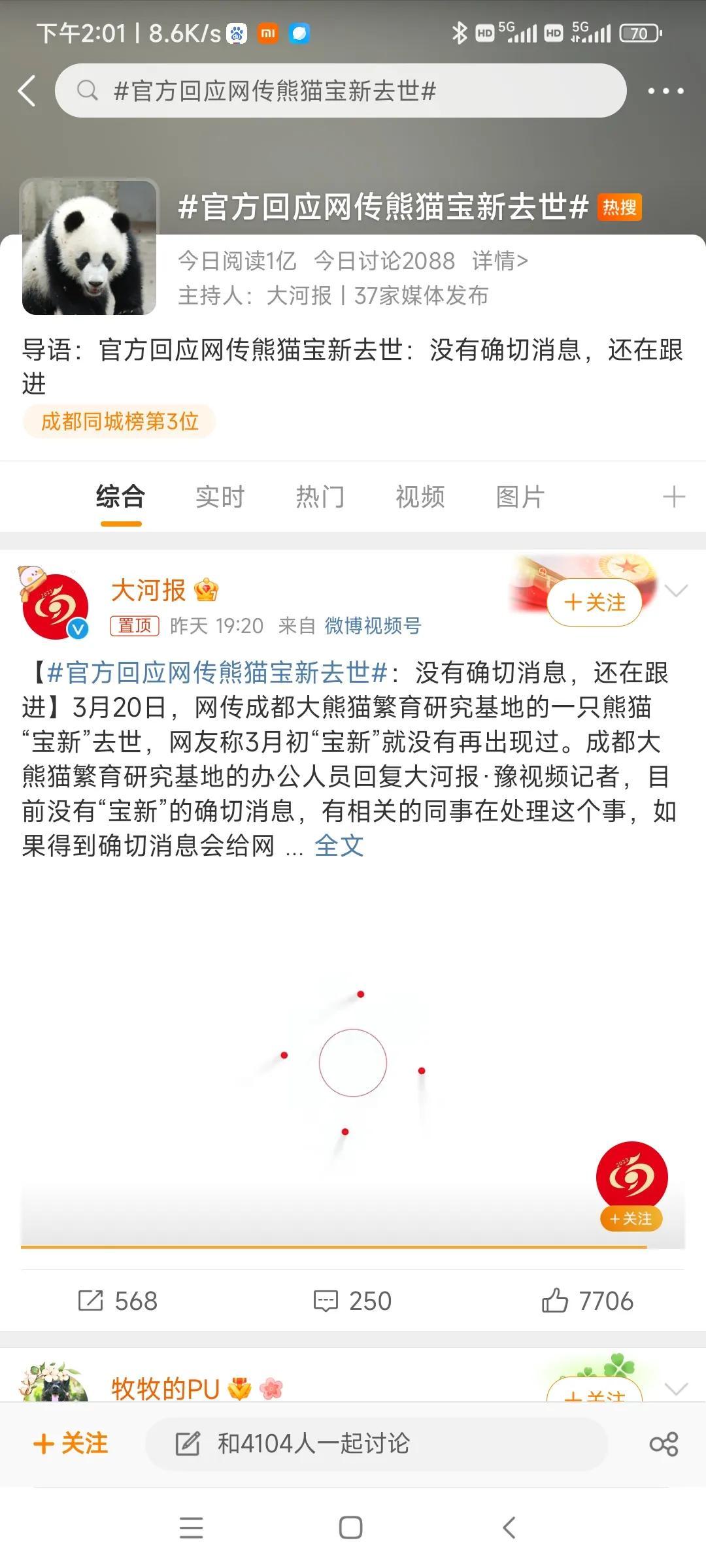Like the 大河报 post
This screenshot has height=1568, width=706.
coord(587,1301)
